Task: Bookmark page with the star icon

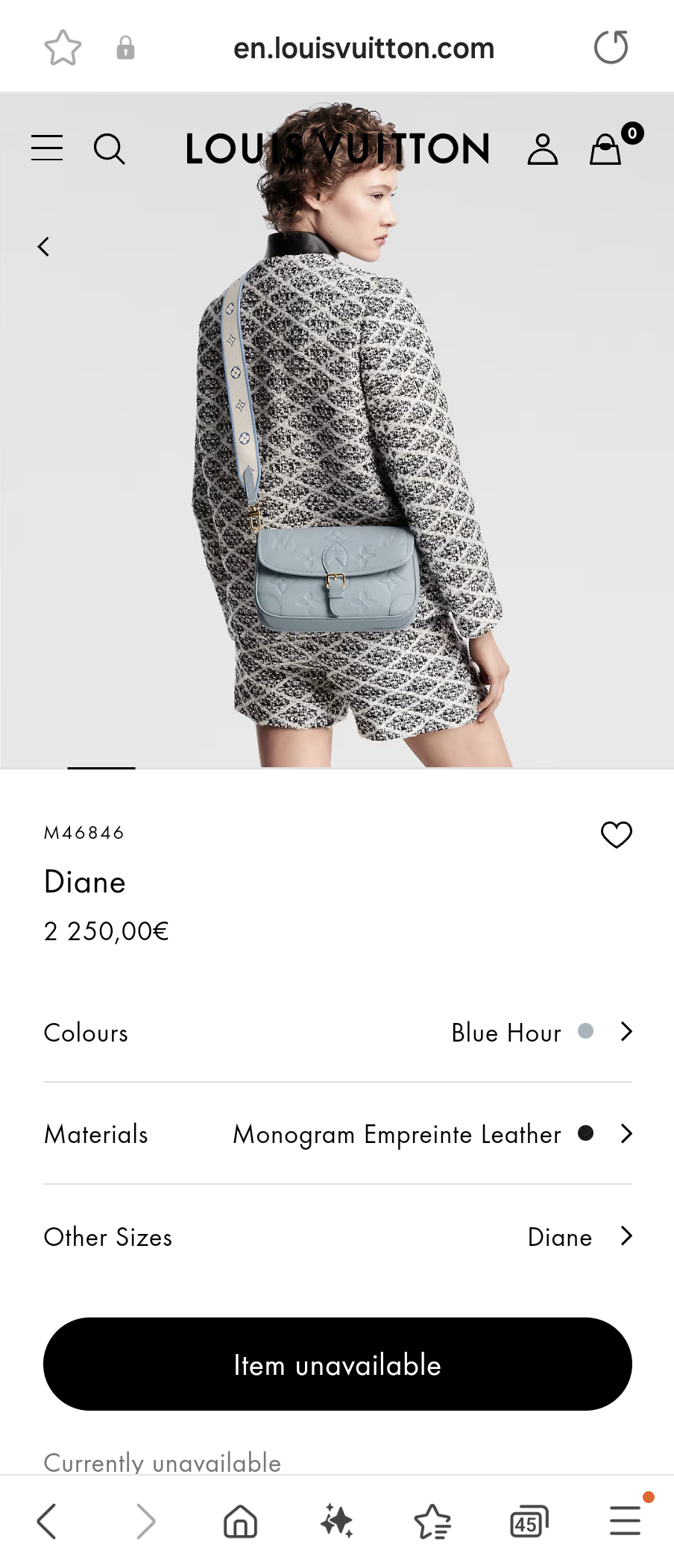Action: tap(63, 48)
